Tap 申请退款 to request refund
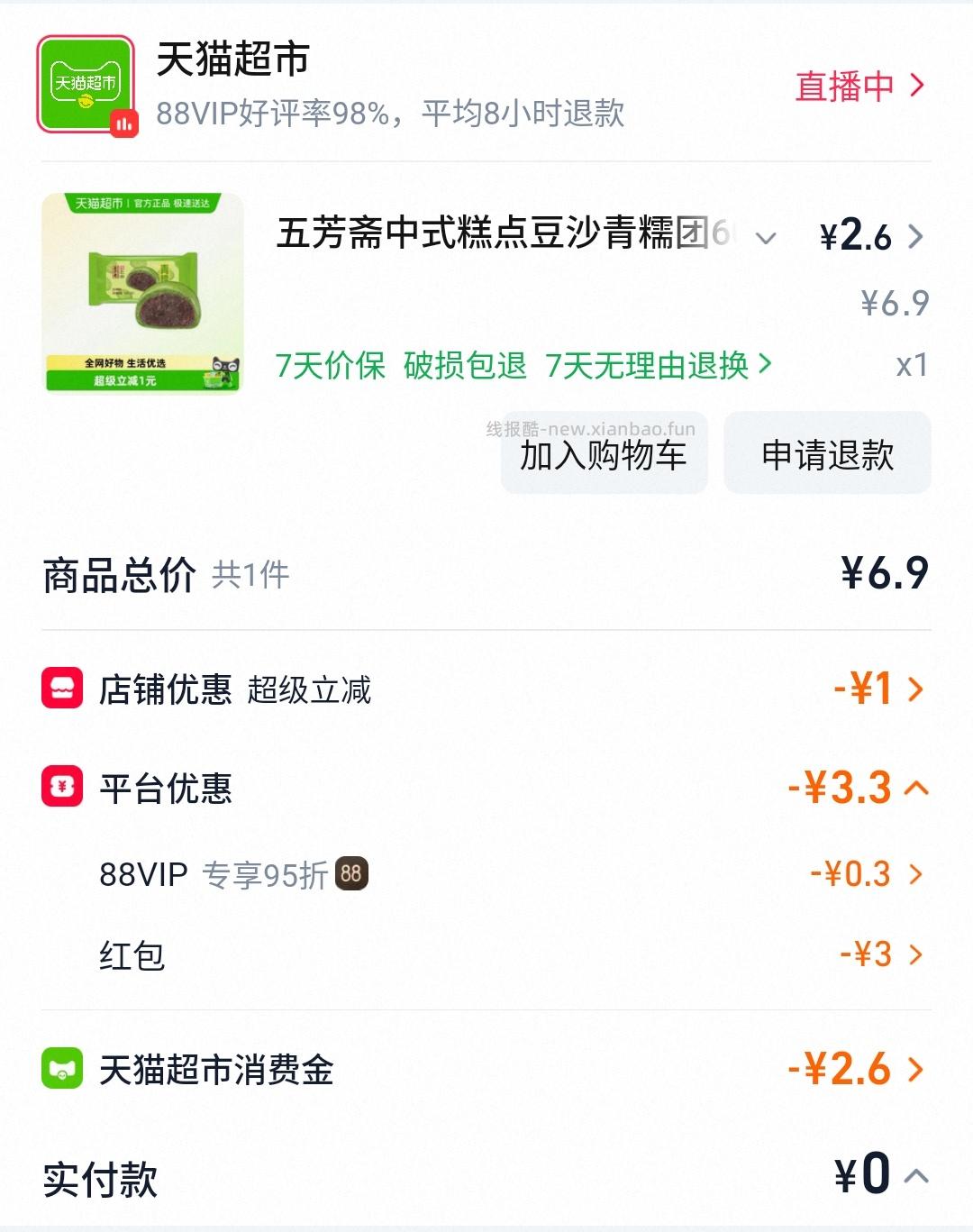Viewport: 973px width, 1232px height. click(827, 454)
